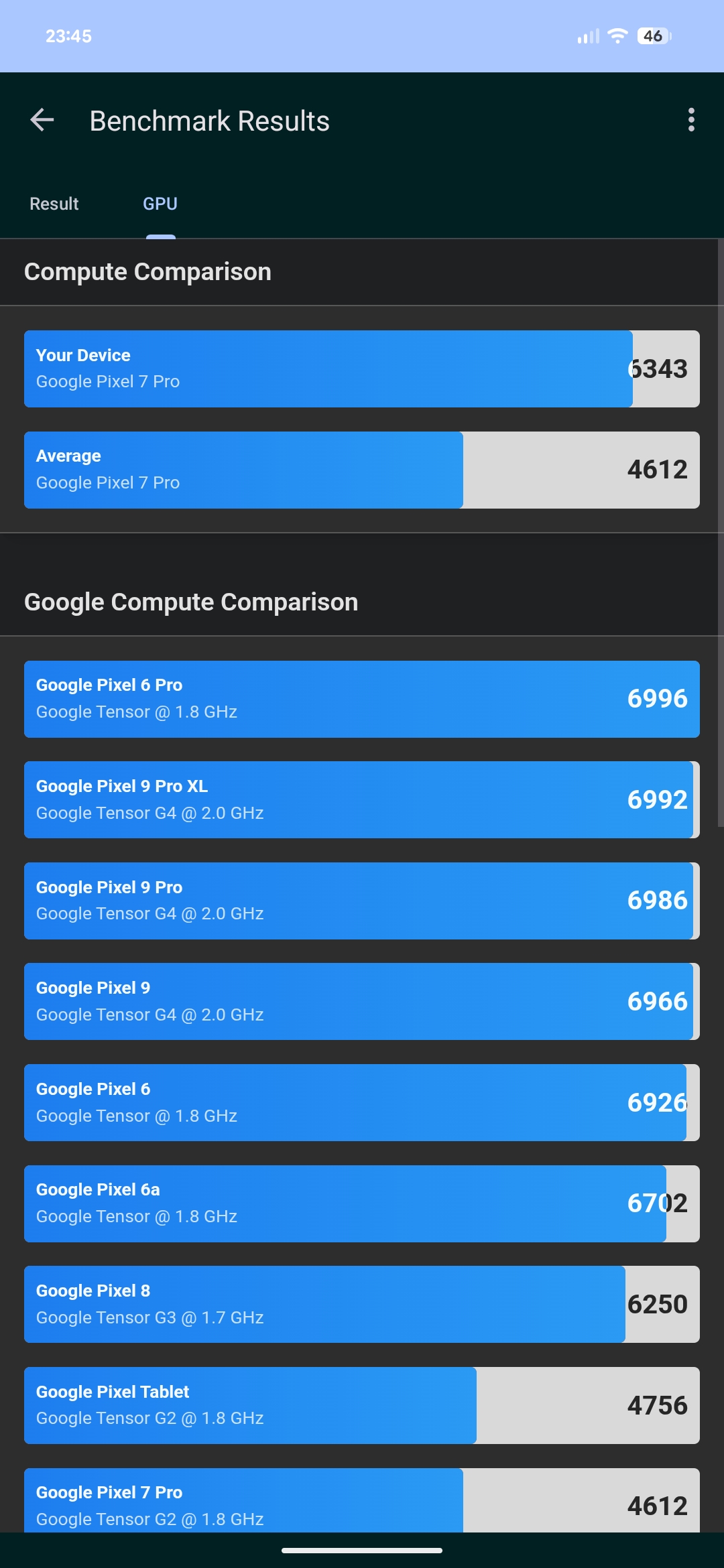724x1568 pixels.
Task: Open the overflow menu
Action: [x=691, y=121]
